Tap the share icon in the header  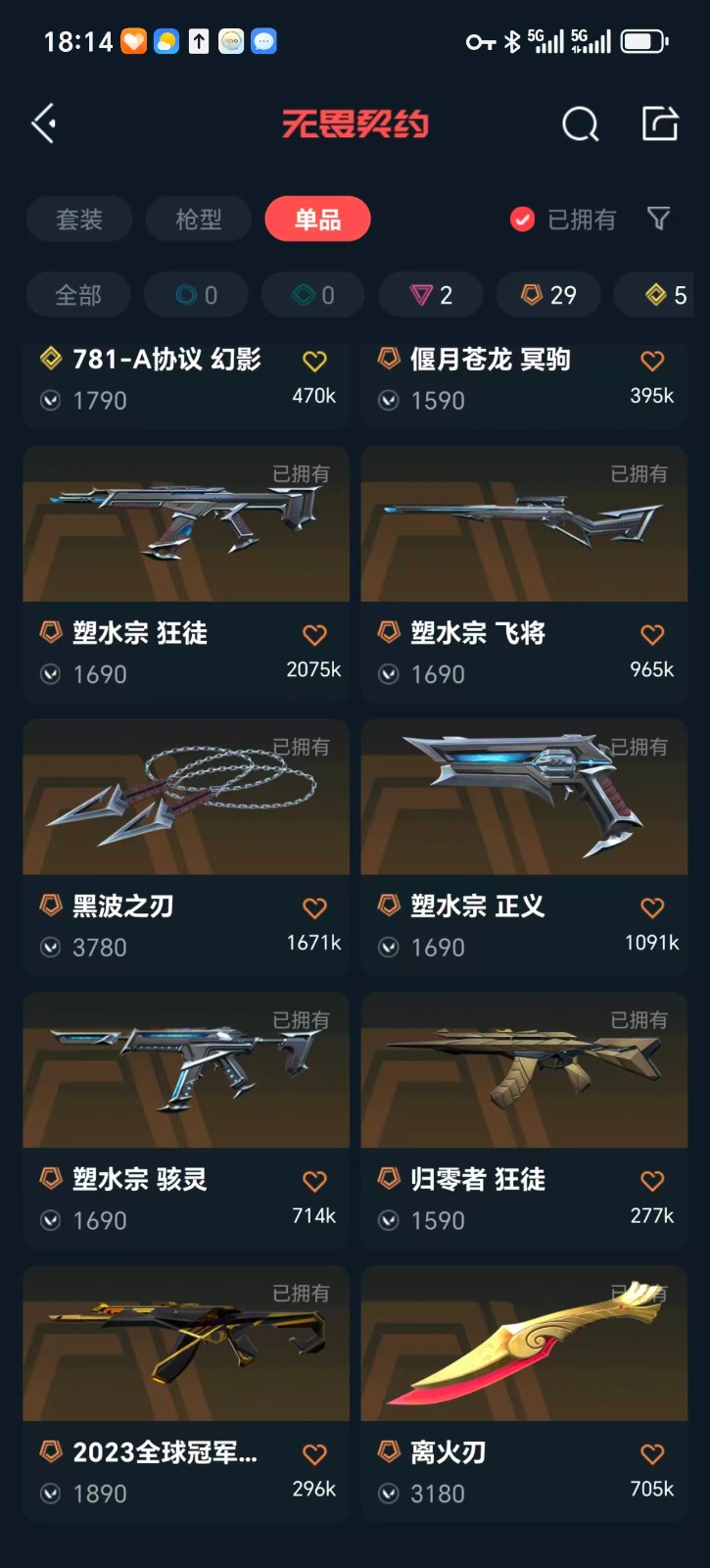pyautogui.click(x=660, y=123)
